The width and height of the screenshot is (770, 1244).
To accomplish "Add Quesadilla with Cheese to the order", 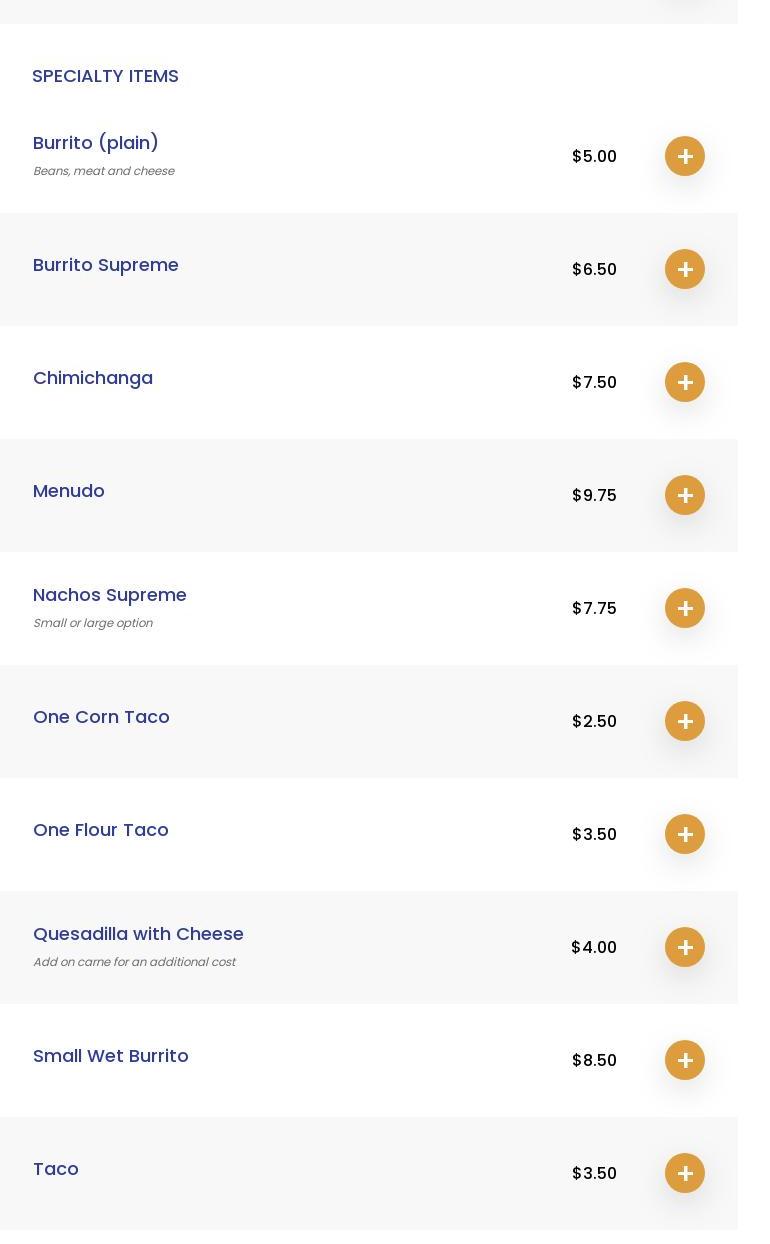I will pyautogui.click(x=685, y=947).
